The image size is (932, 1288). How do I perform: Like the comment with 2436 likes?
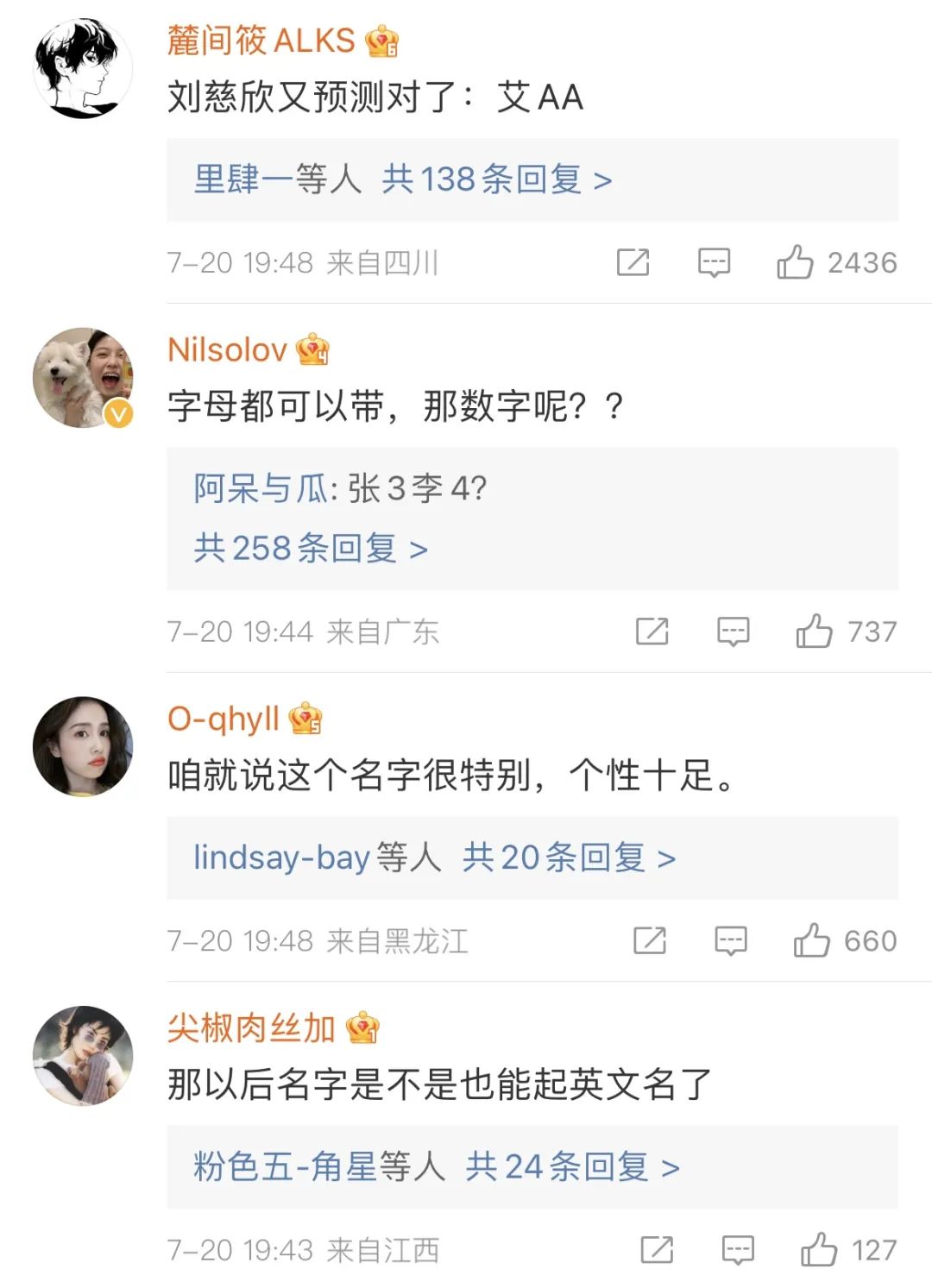tap(798, 262)
